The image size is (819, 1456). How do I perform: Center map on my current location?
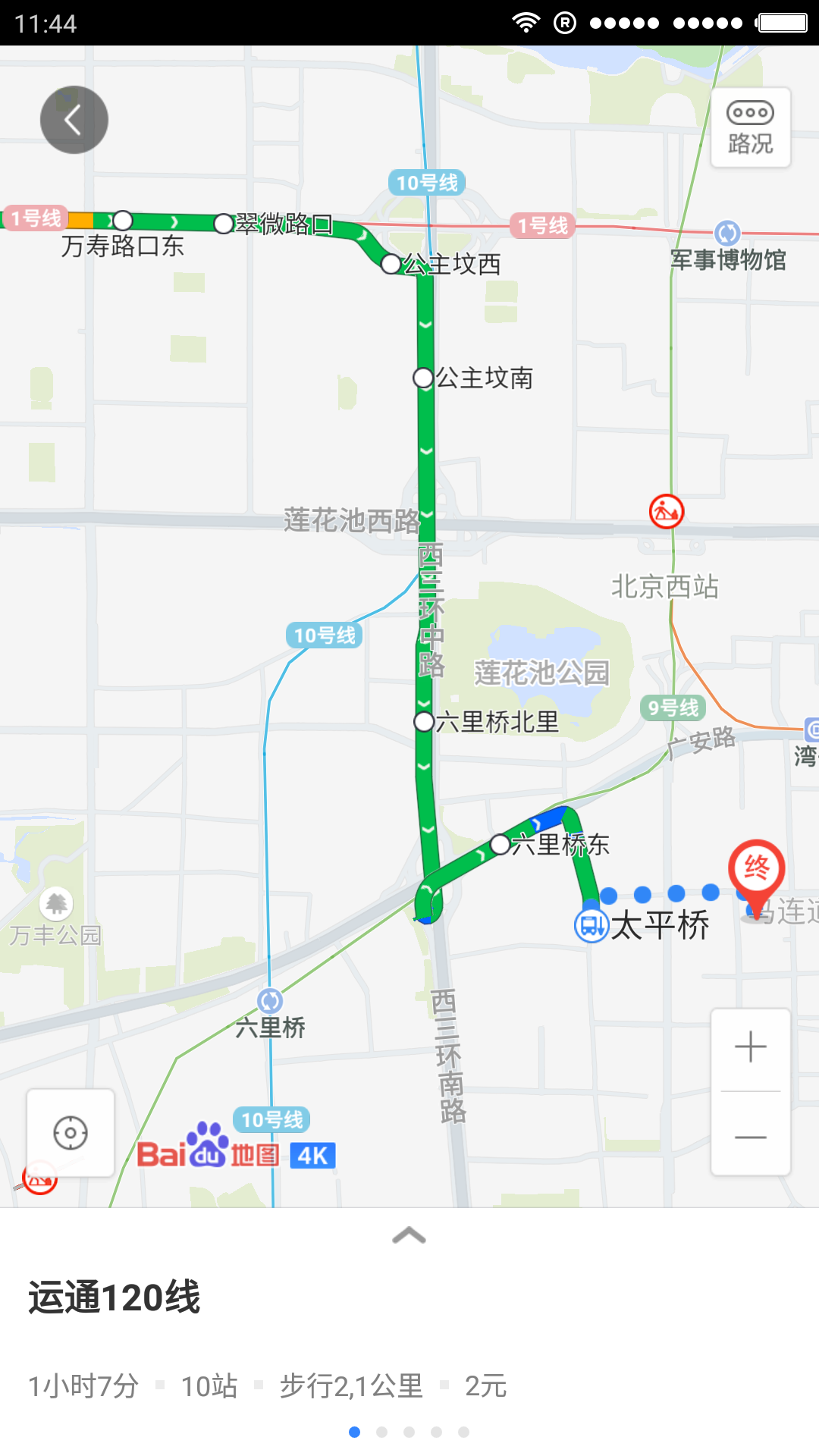click(71, 1133)
